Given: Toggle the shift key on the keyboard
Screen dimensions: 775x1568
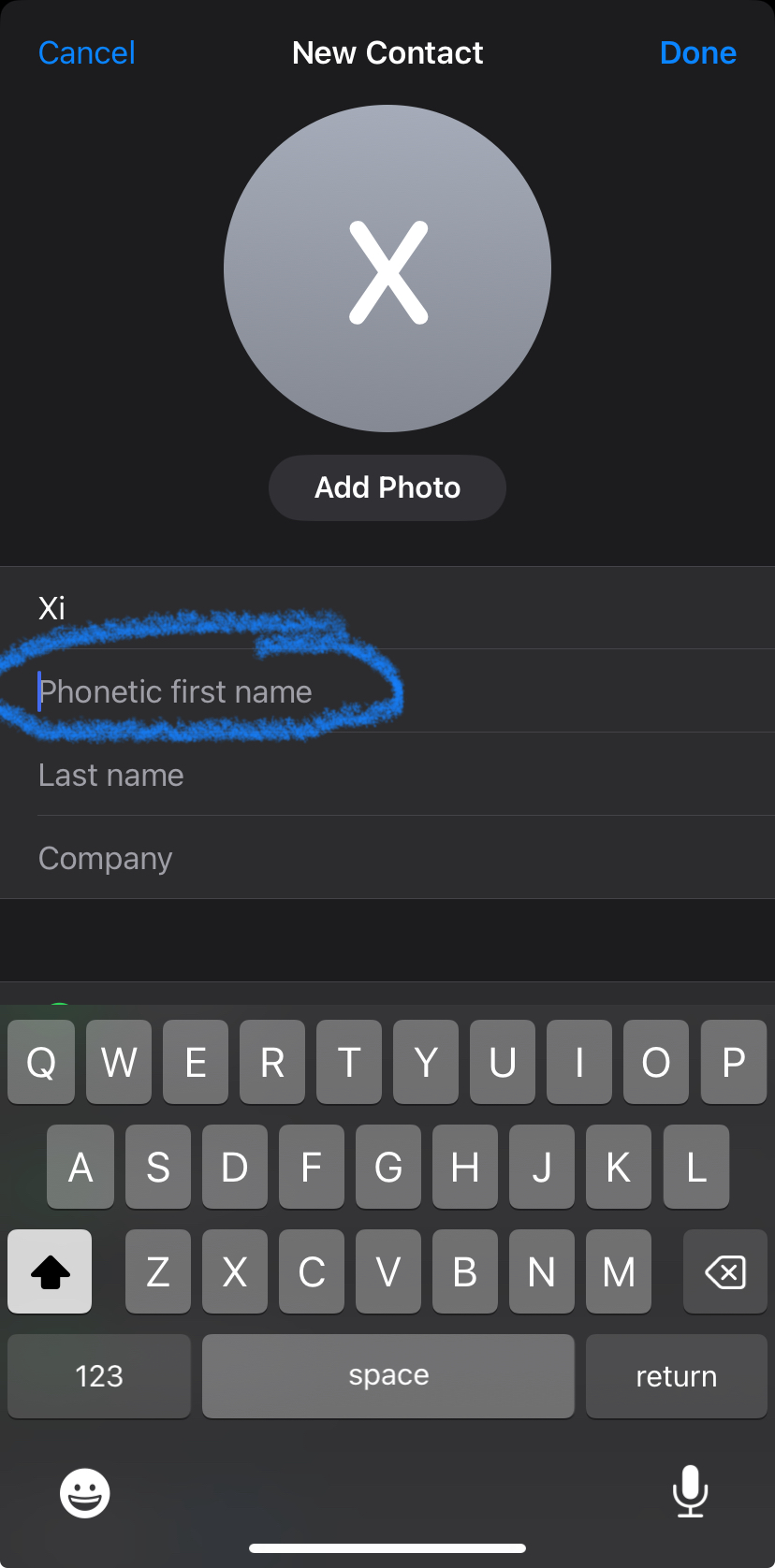Looking at the screenshot, I should click(x=50, y=1271).
